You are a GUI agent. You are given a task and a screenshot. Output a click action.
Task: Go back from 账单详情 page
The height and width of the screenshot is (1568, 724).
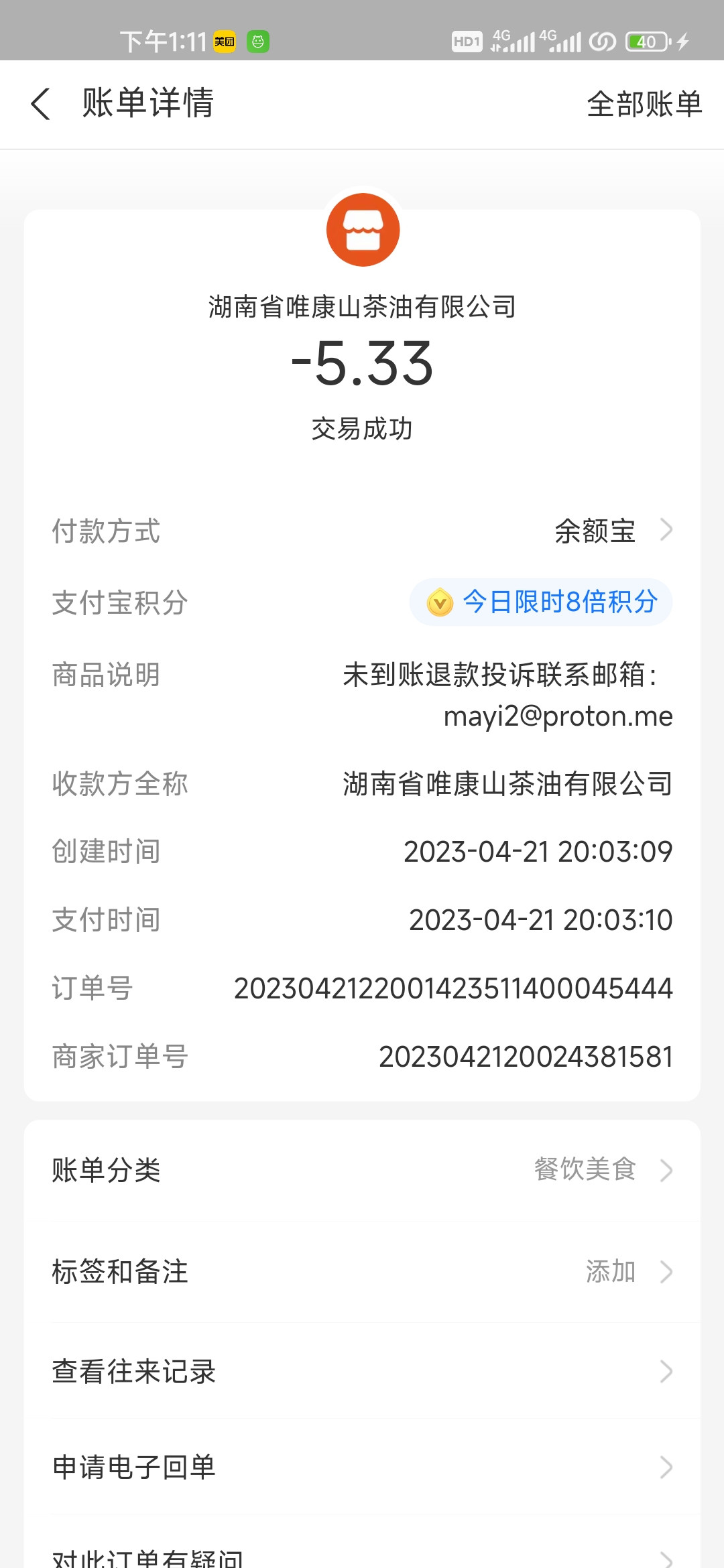(41, 105)
